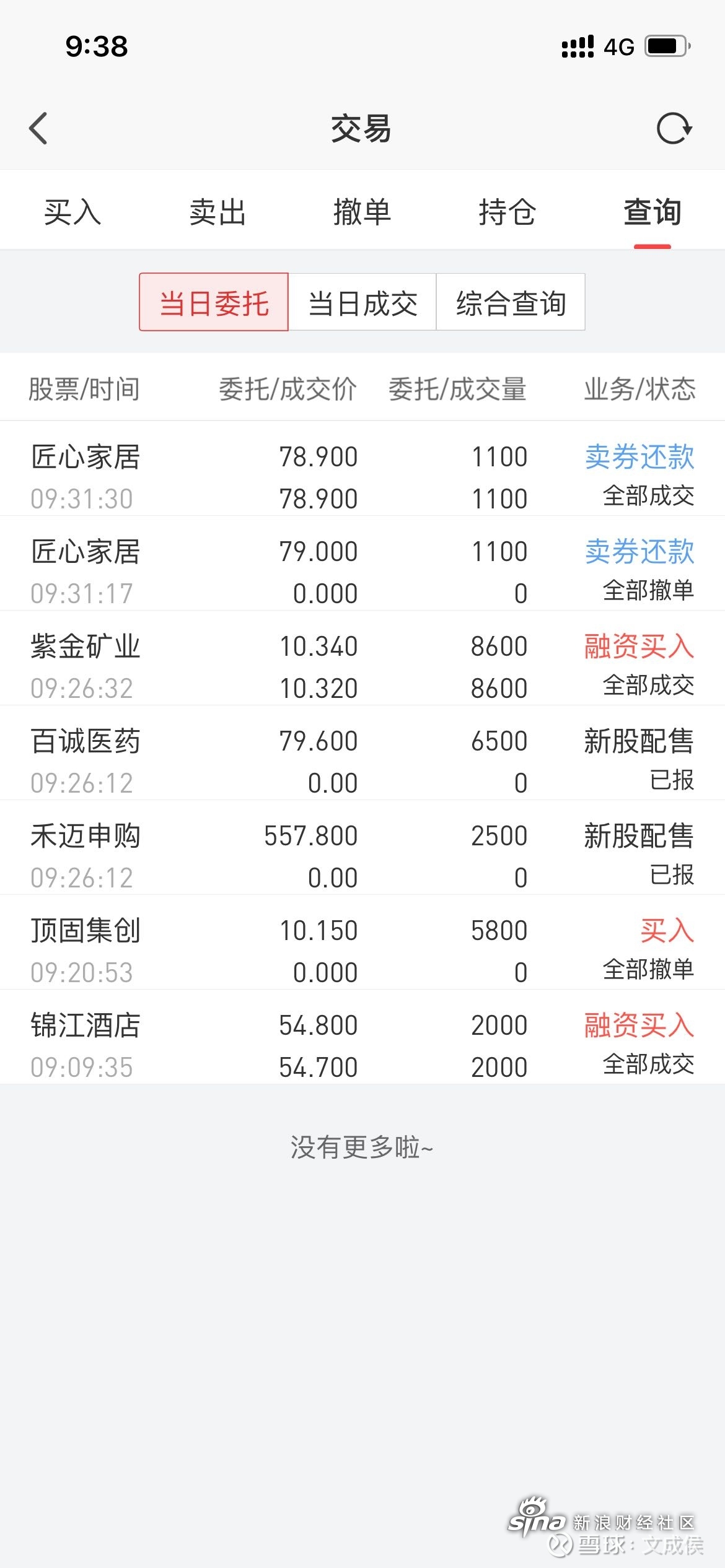Open the 持仓 tab
The height and width of the screenshot is (1568, 725).
(507, 212)
